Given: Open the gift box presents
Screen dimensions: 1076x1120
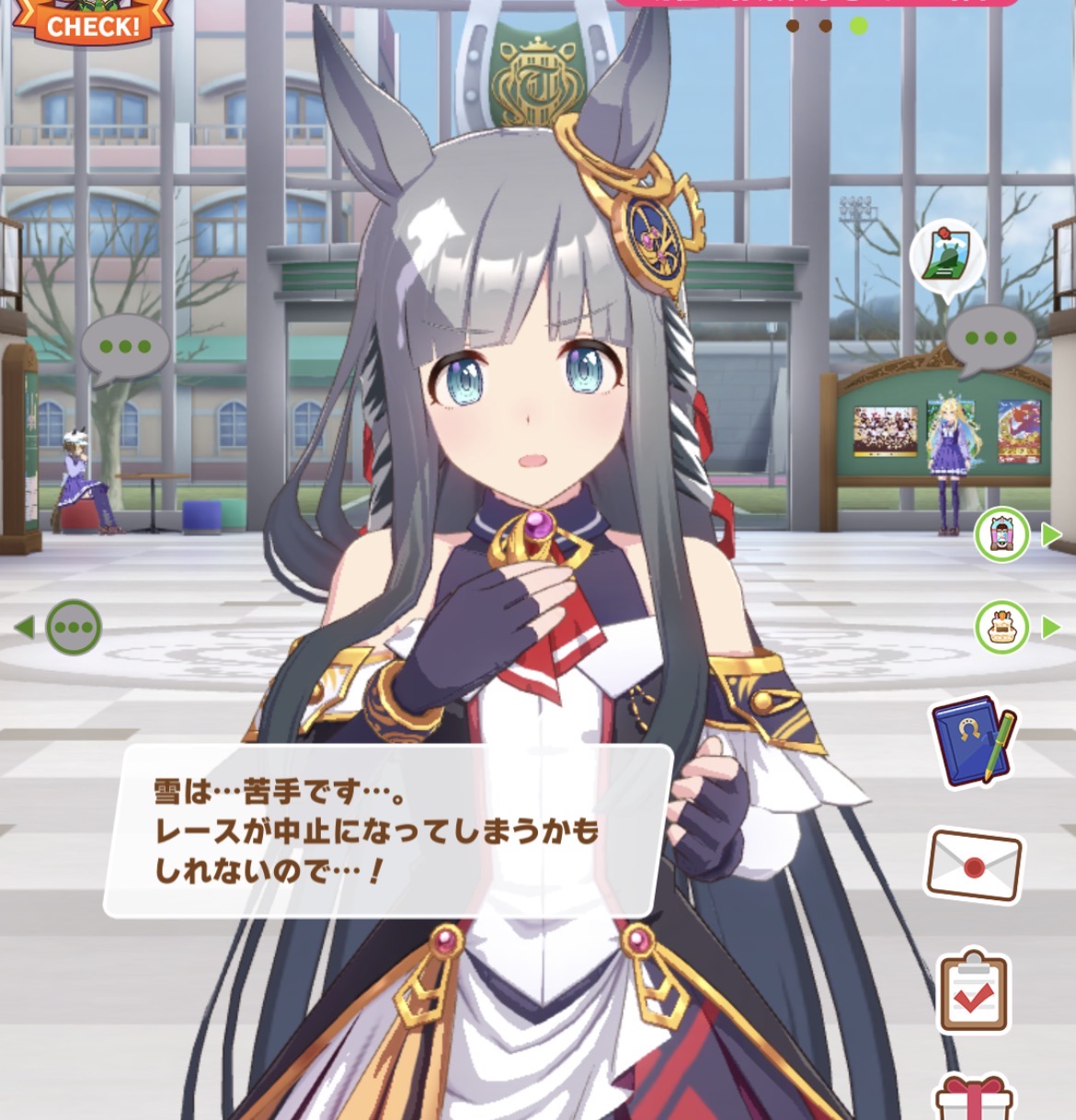Looking at the screenshot, I should click(x=973, y=1099).
